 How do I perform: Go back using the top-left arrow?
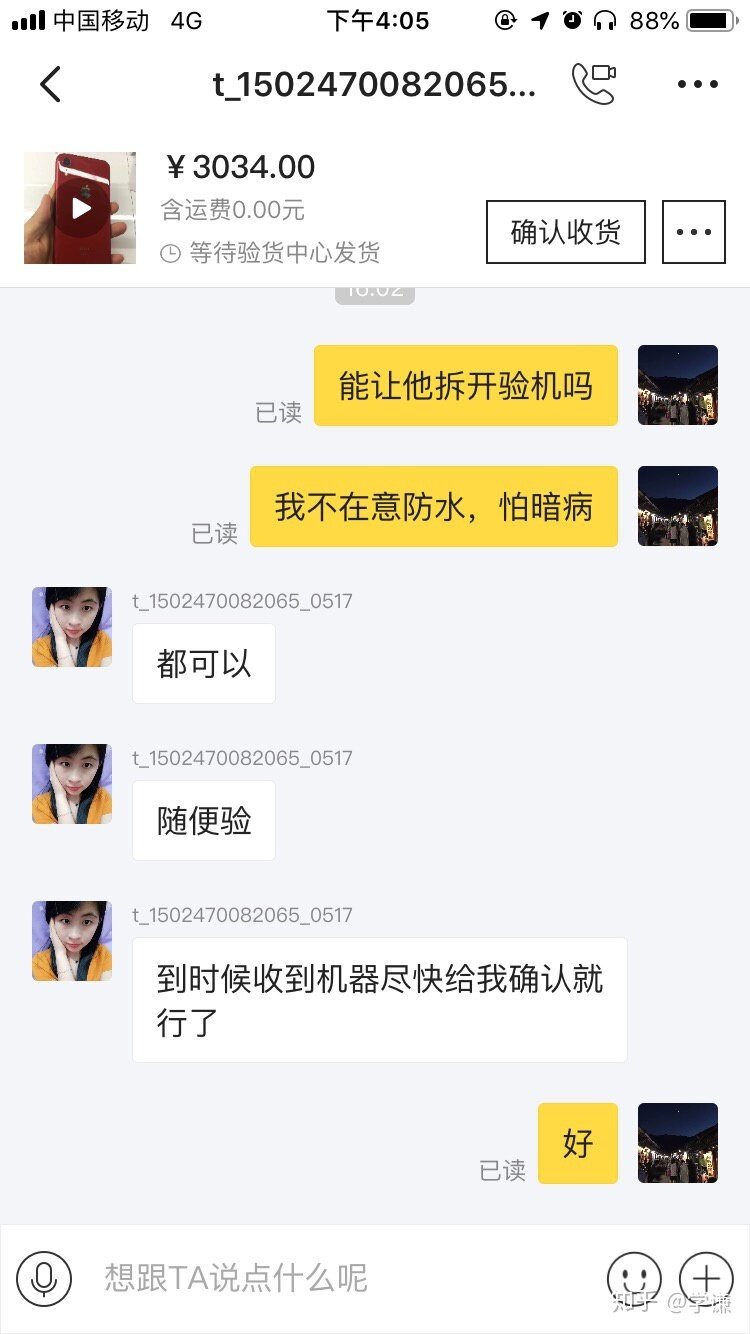point(50,85)
